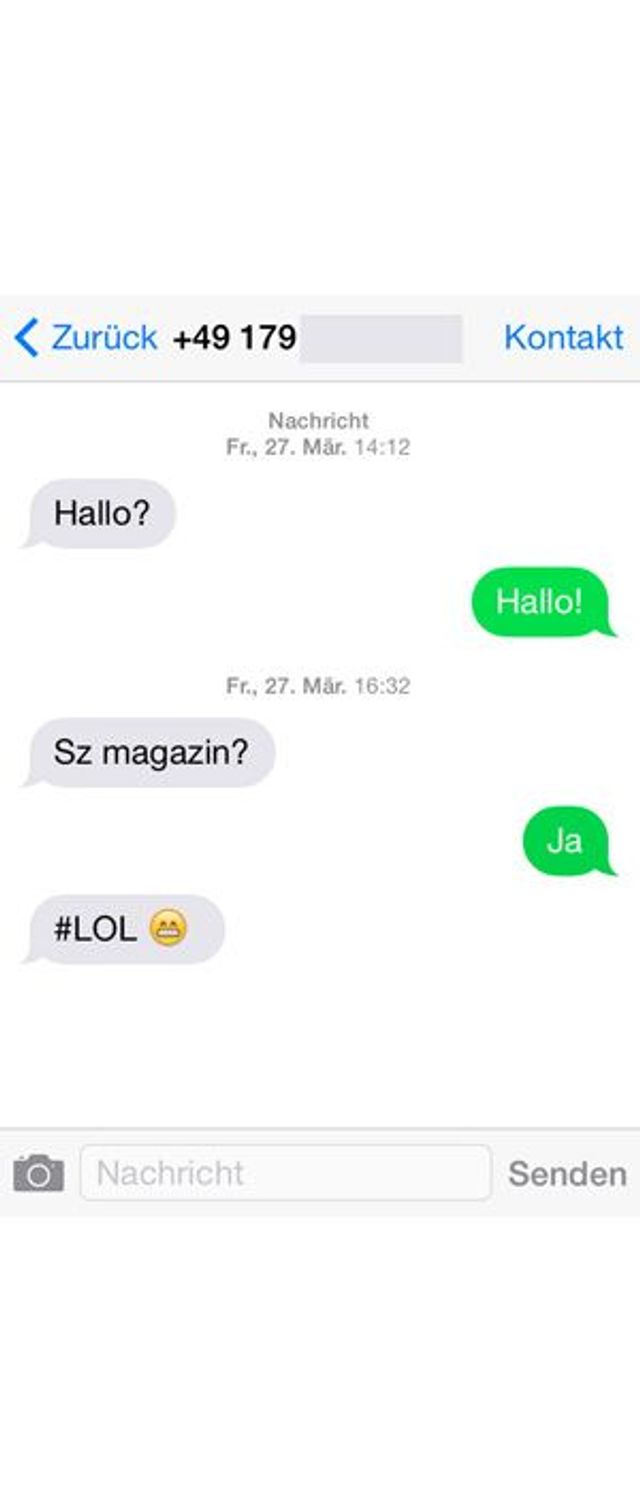640x1493 pixels.
Task: Go back via the Zurück button
Action: (86, 338)
